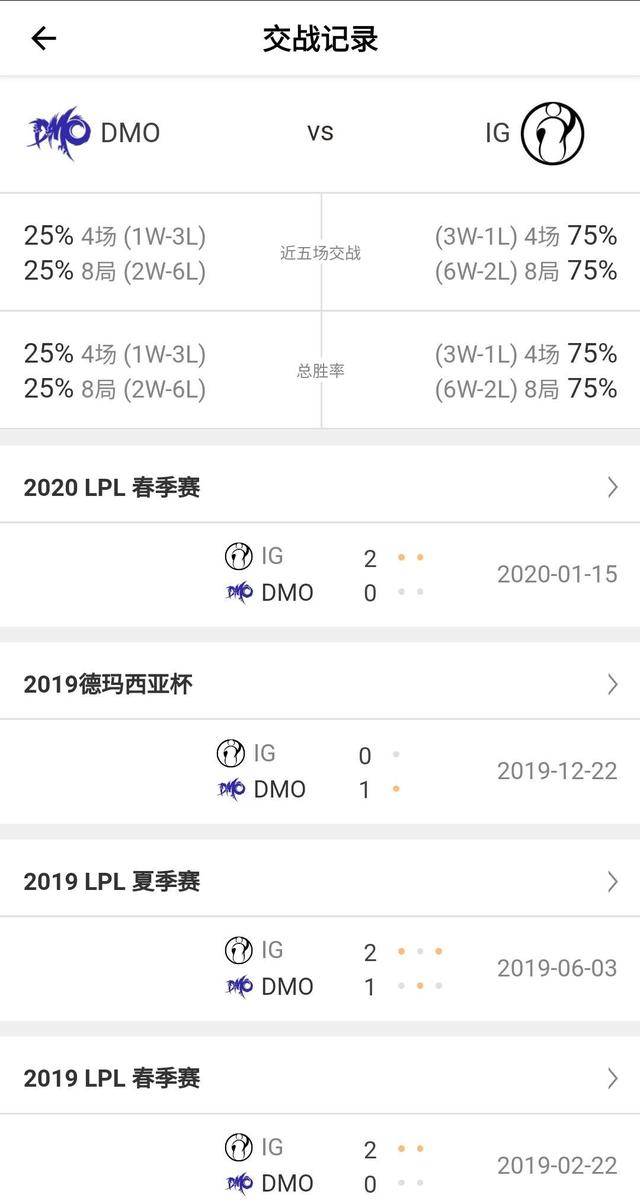Go back from the 交战记录 page
Image resolution: width=640 pixels, height=1204 pixels.
44,39
